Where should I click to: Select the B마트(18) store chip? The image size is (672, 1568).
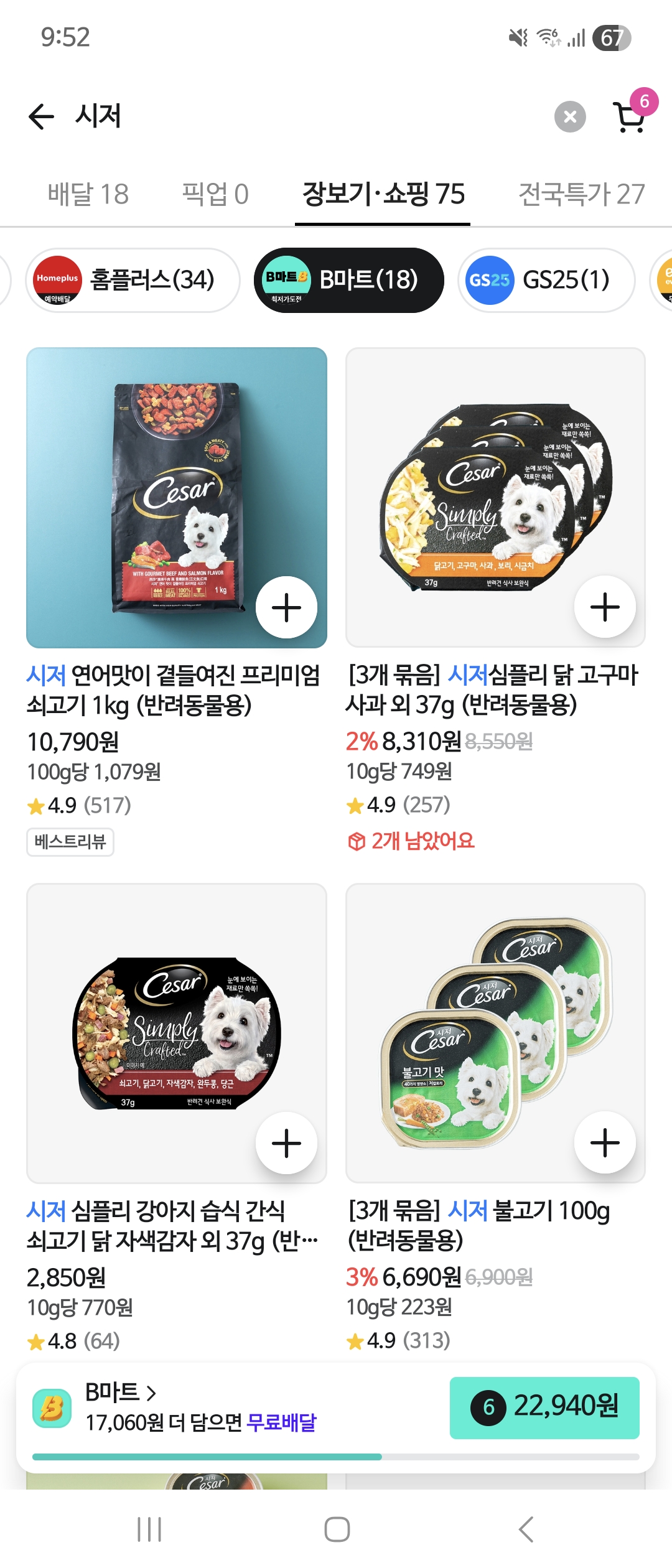point(349,280)
